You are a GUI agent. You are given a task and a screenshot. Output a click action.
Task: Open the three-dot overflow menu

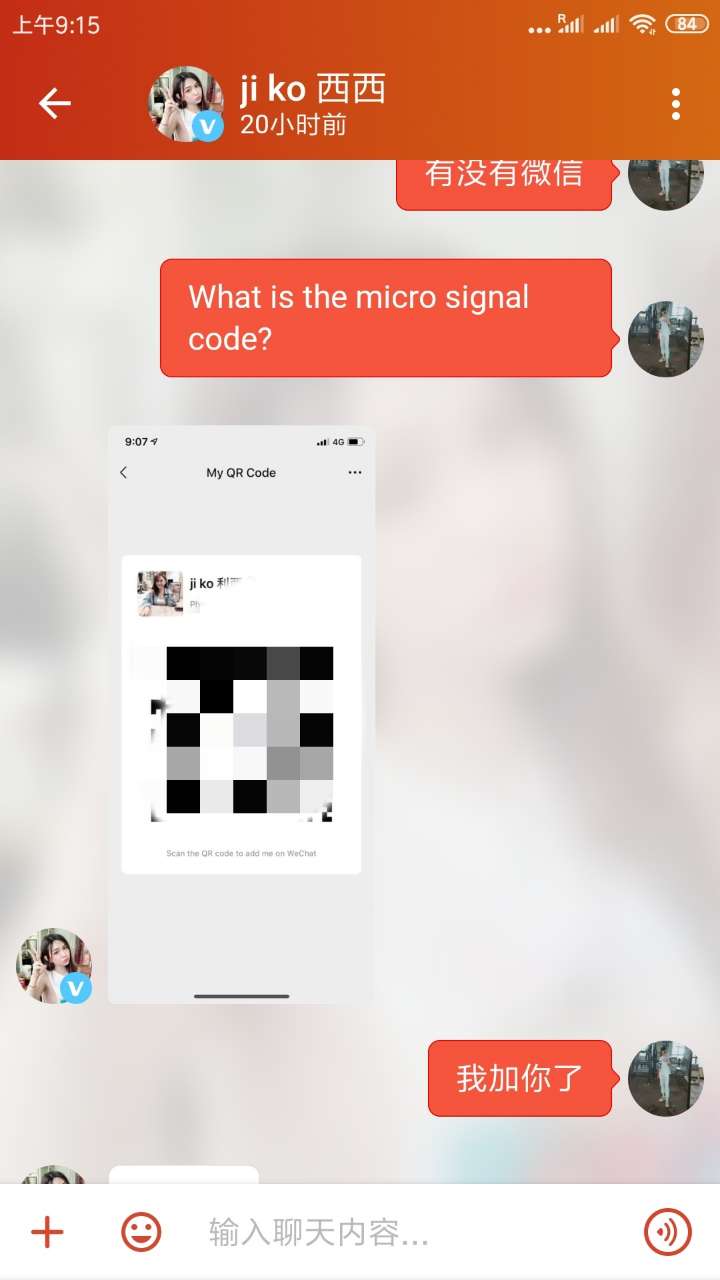(676, 104)
